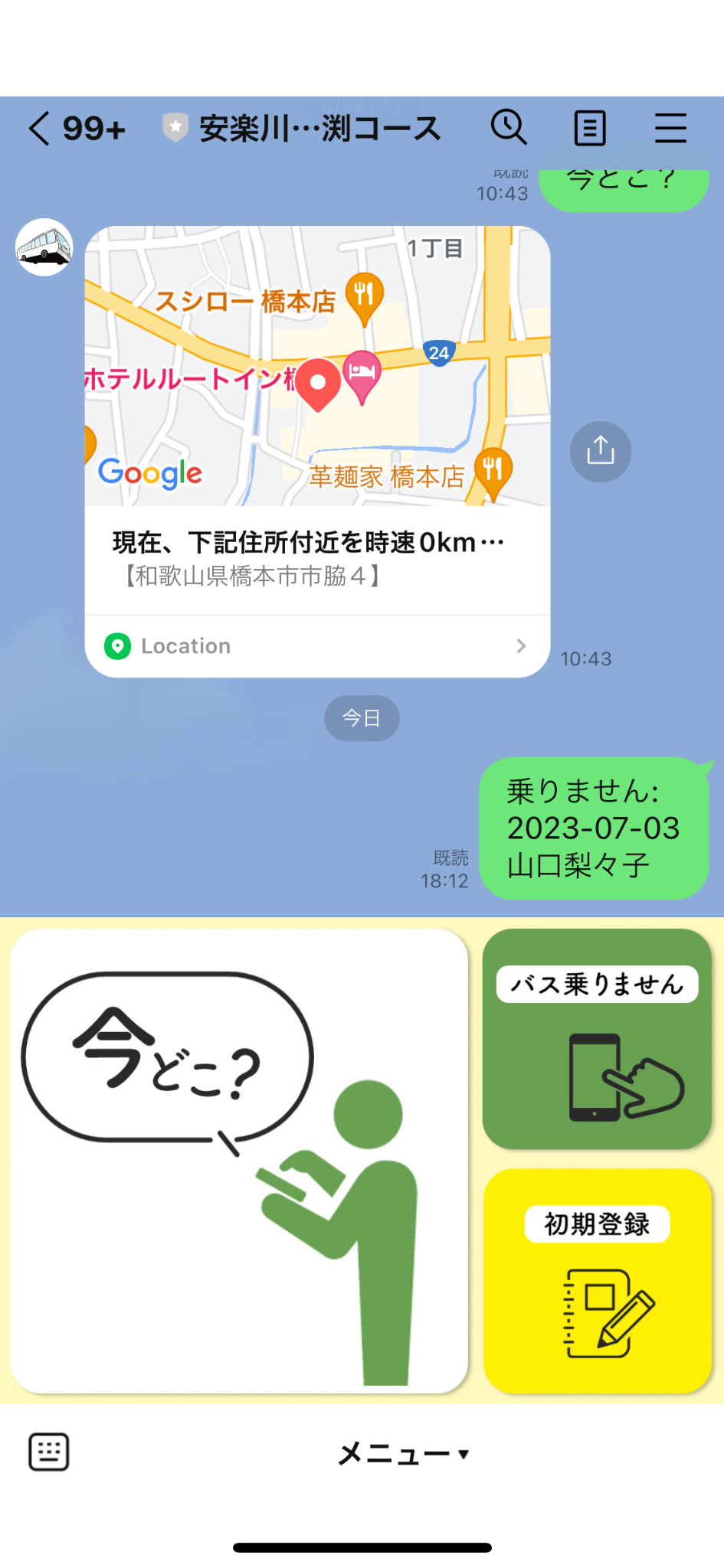
Task: Share the location message
Action: click(x=601, y=452)
